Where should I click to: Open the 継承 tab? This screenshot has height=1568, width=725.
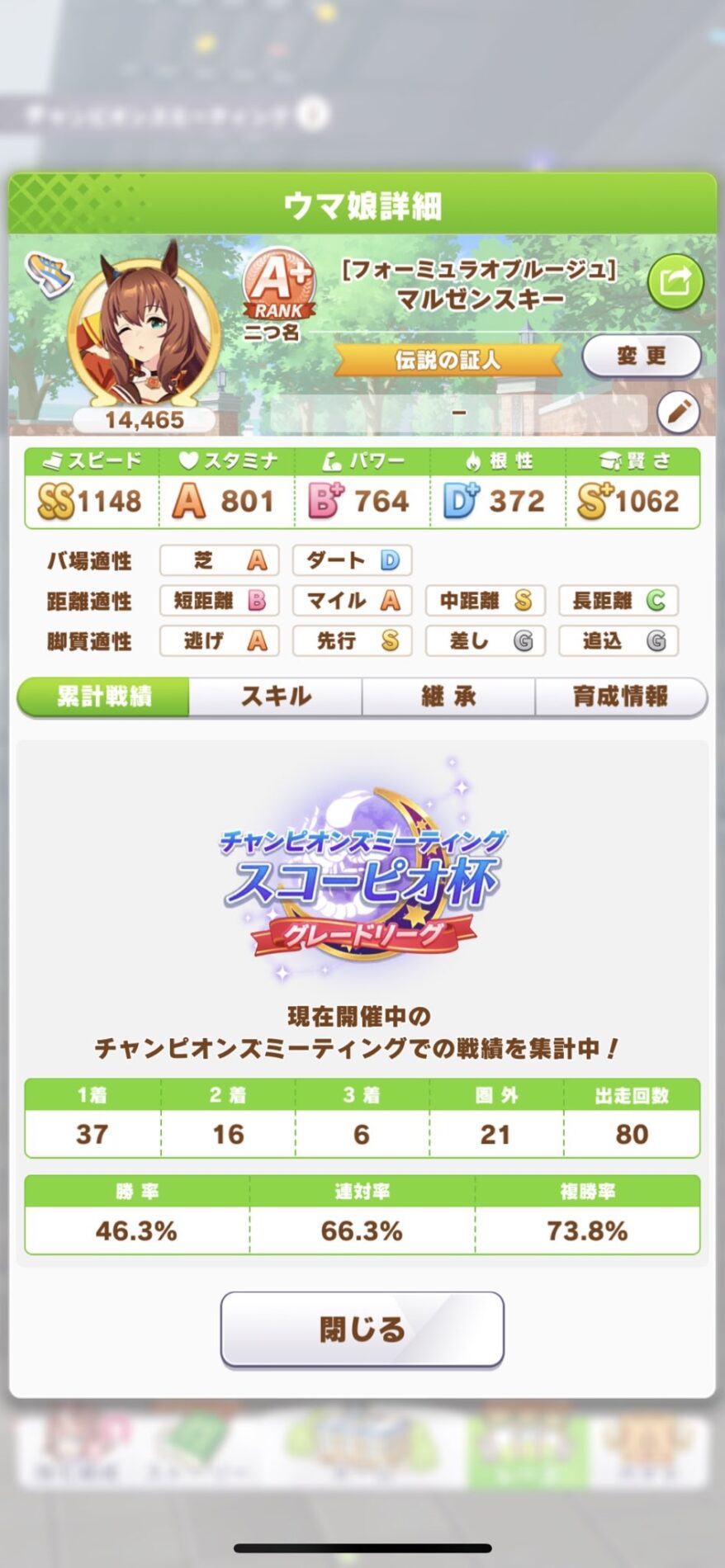tap(448, 697)
